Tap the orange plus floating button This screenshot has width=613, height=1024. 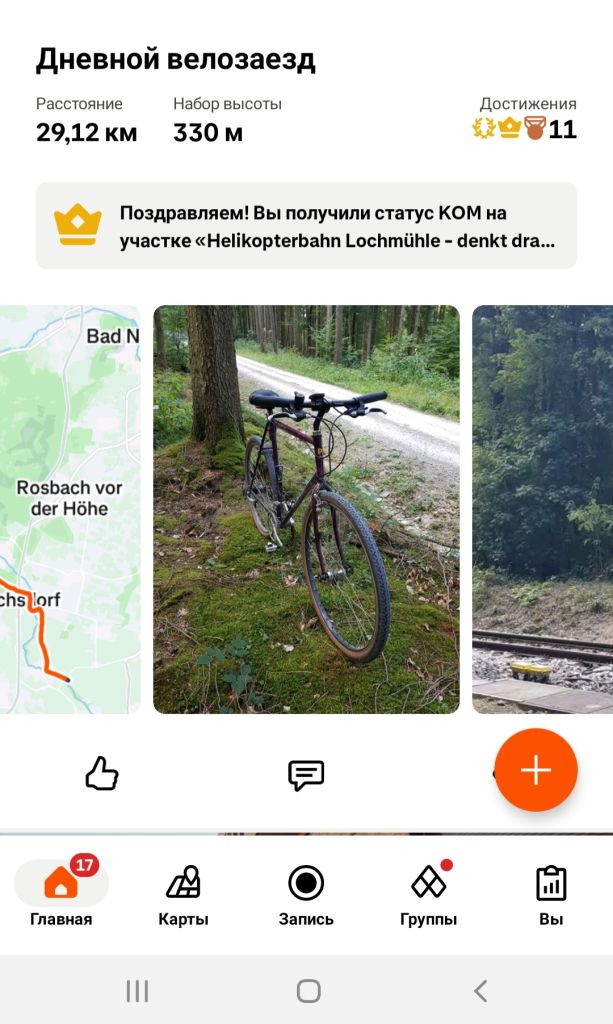536,770
